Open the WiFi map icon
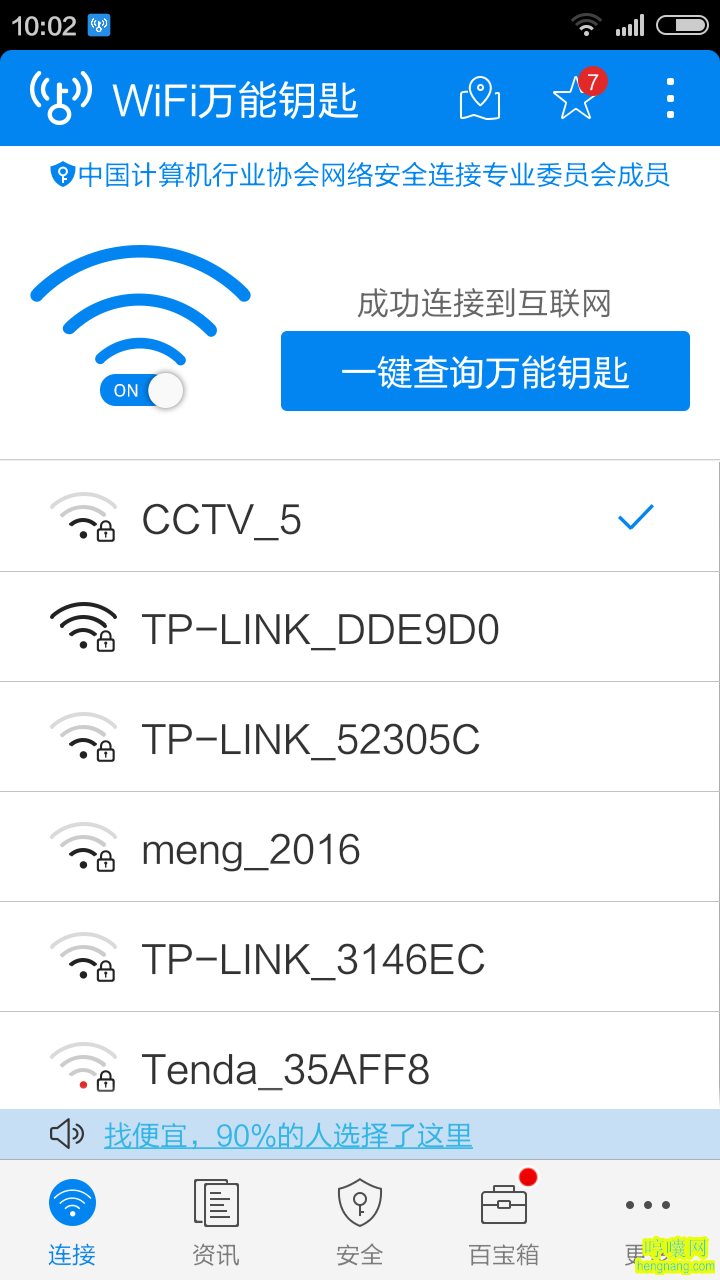 (x=480, y=98)
